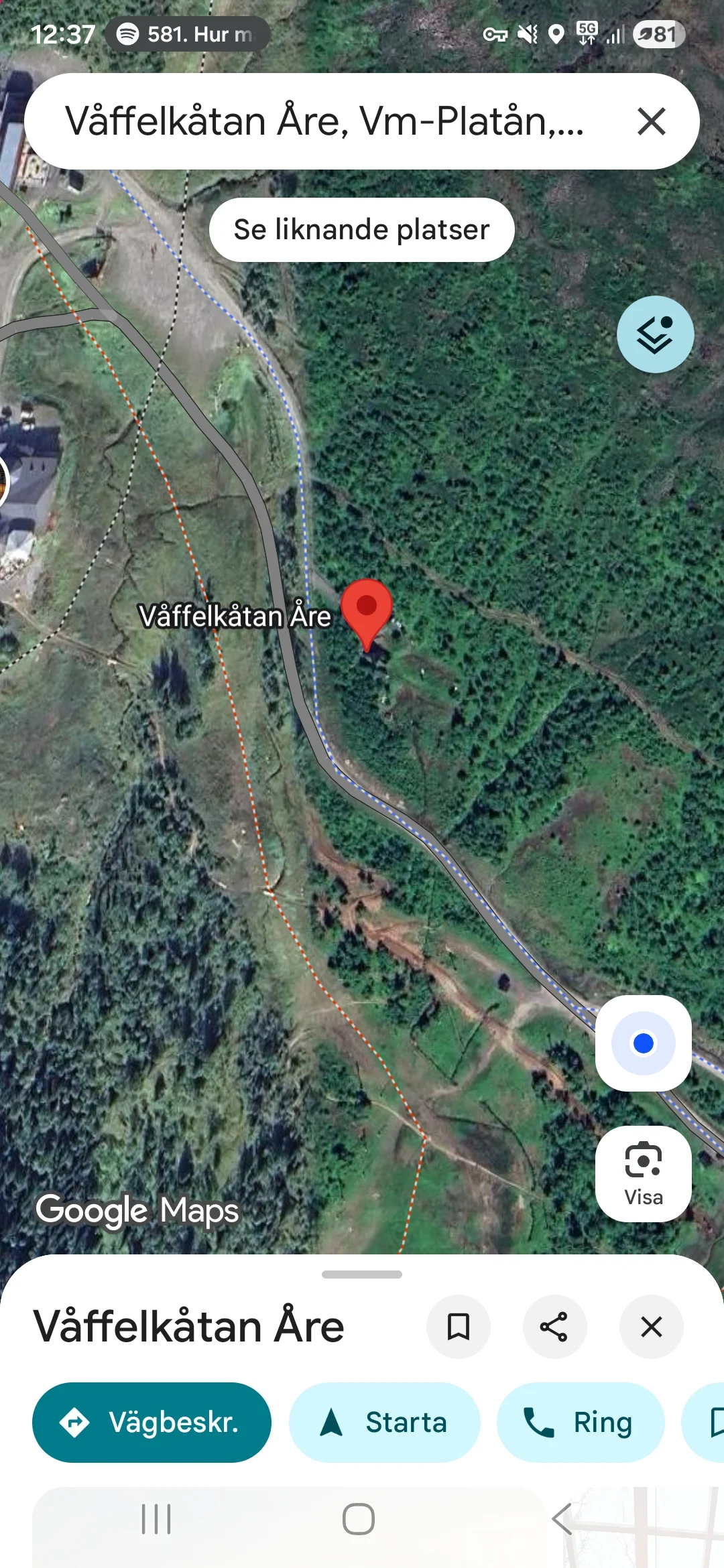Open Spotify now-playing notification chip

coord(188,34)
